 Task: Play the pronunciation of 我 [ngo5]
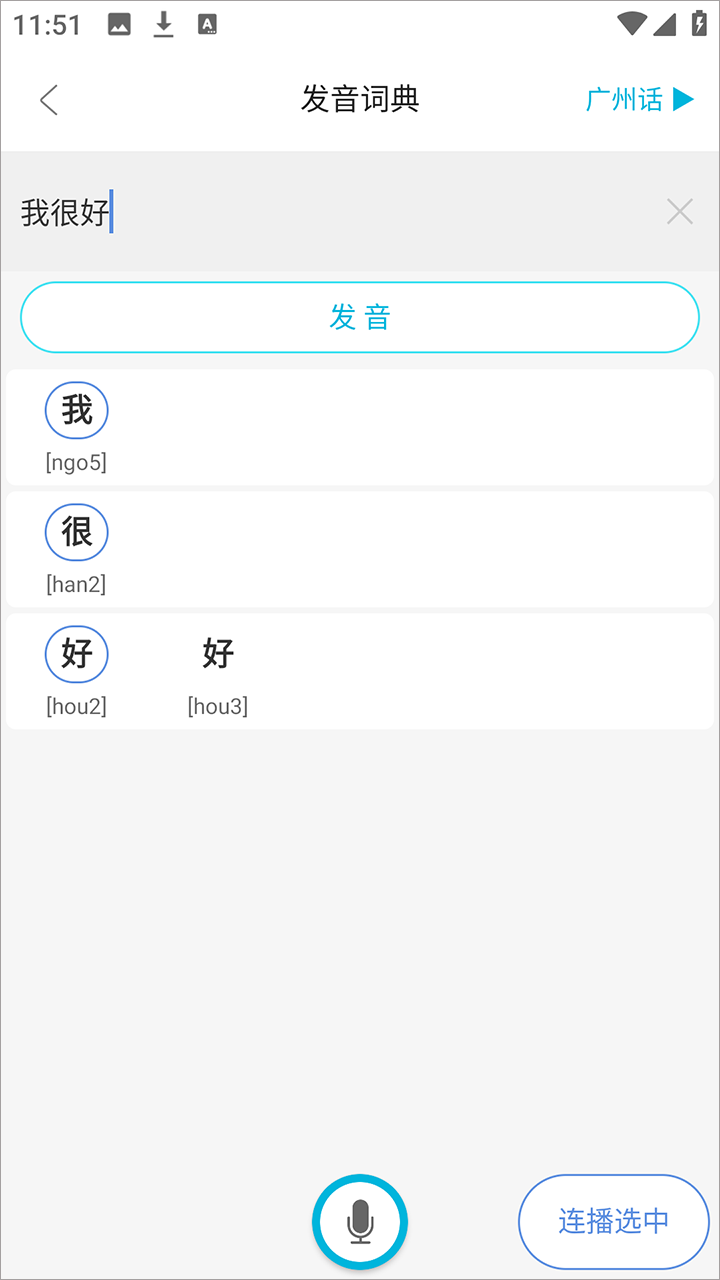[x=77, y=410]
